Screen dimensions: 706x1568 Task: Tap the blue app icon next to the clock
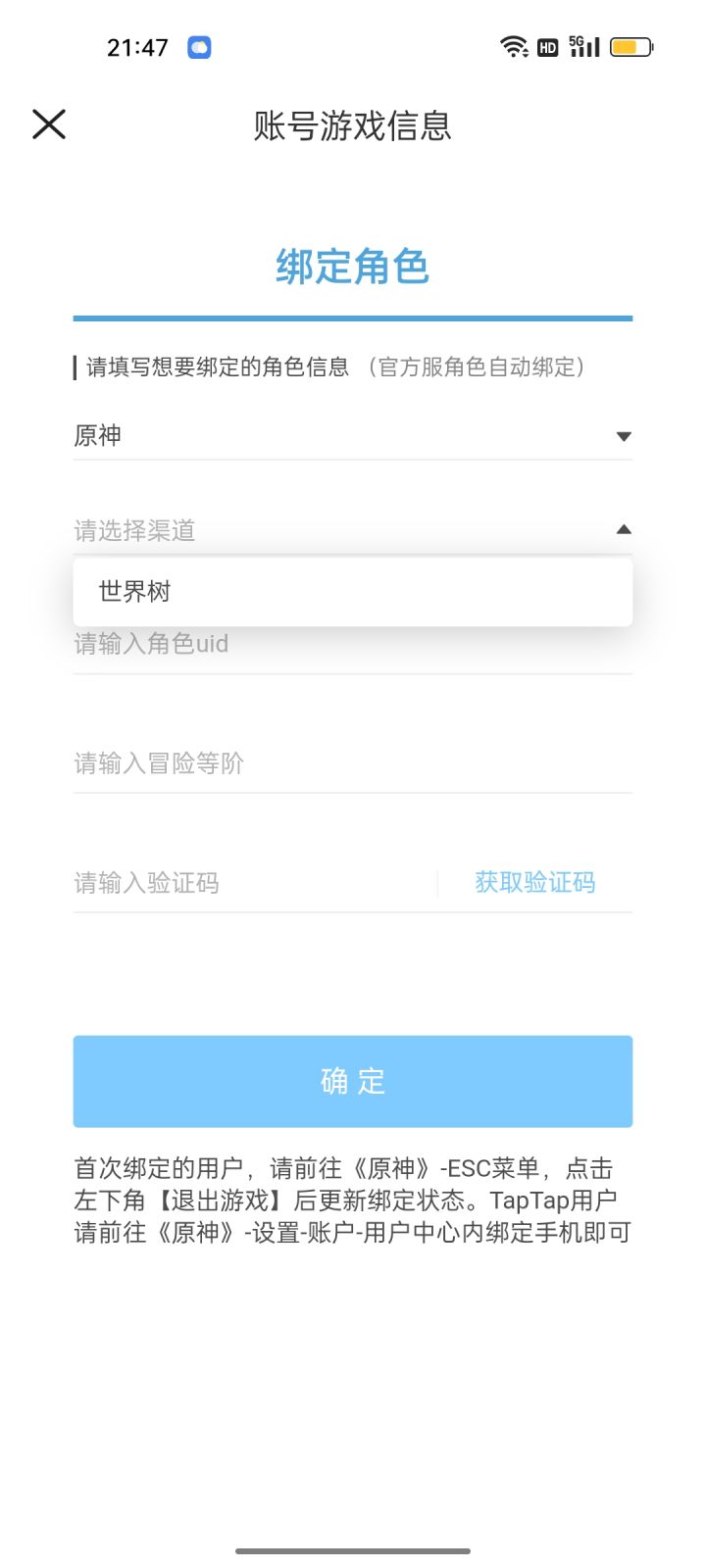pos(199,46)
